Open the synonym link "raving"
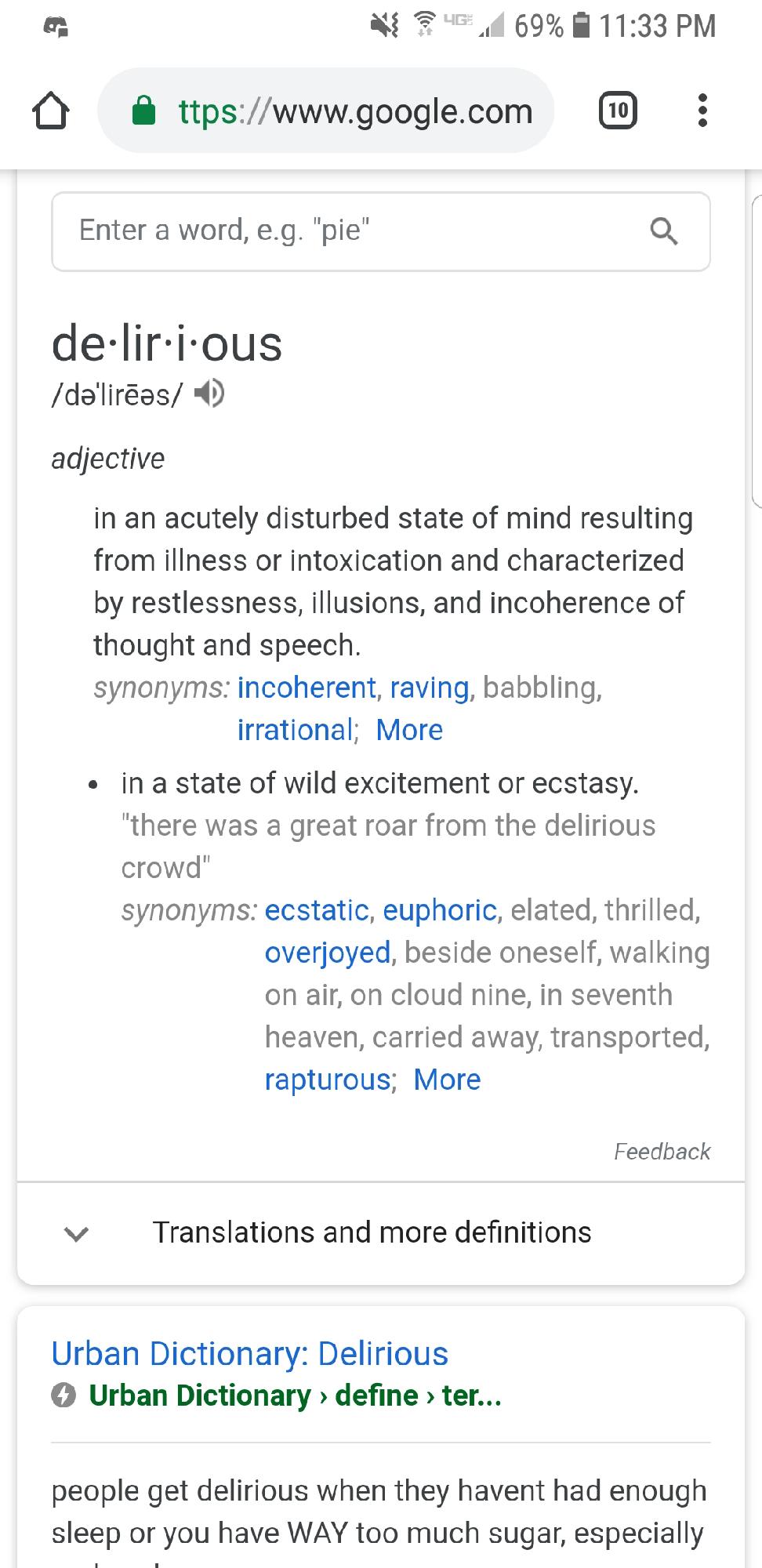The image size is (762, 1568). (429, 688)
